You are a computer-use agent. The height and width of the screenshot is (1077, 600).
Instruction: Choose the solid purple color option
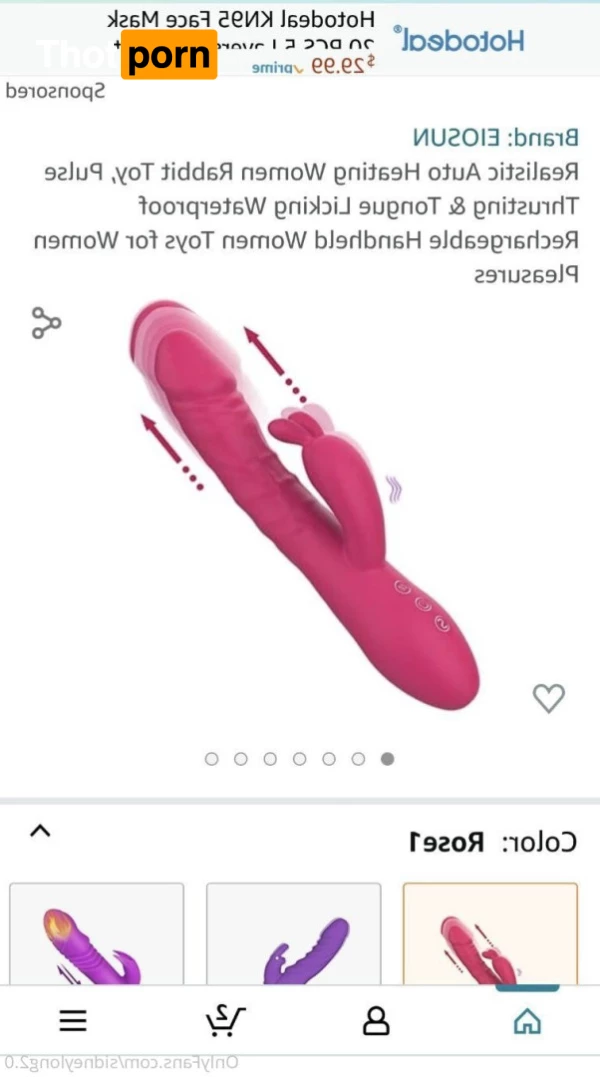[293, 935]
